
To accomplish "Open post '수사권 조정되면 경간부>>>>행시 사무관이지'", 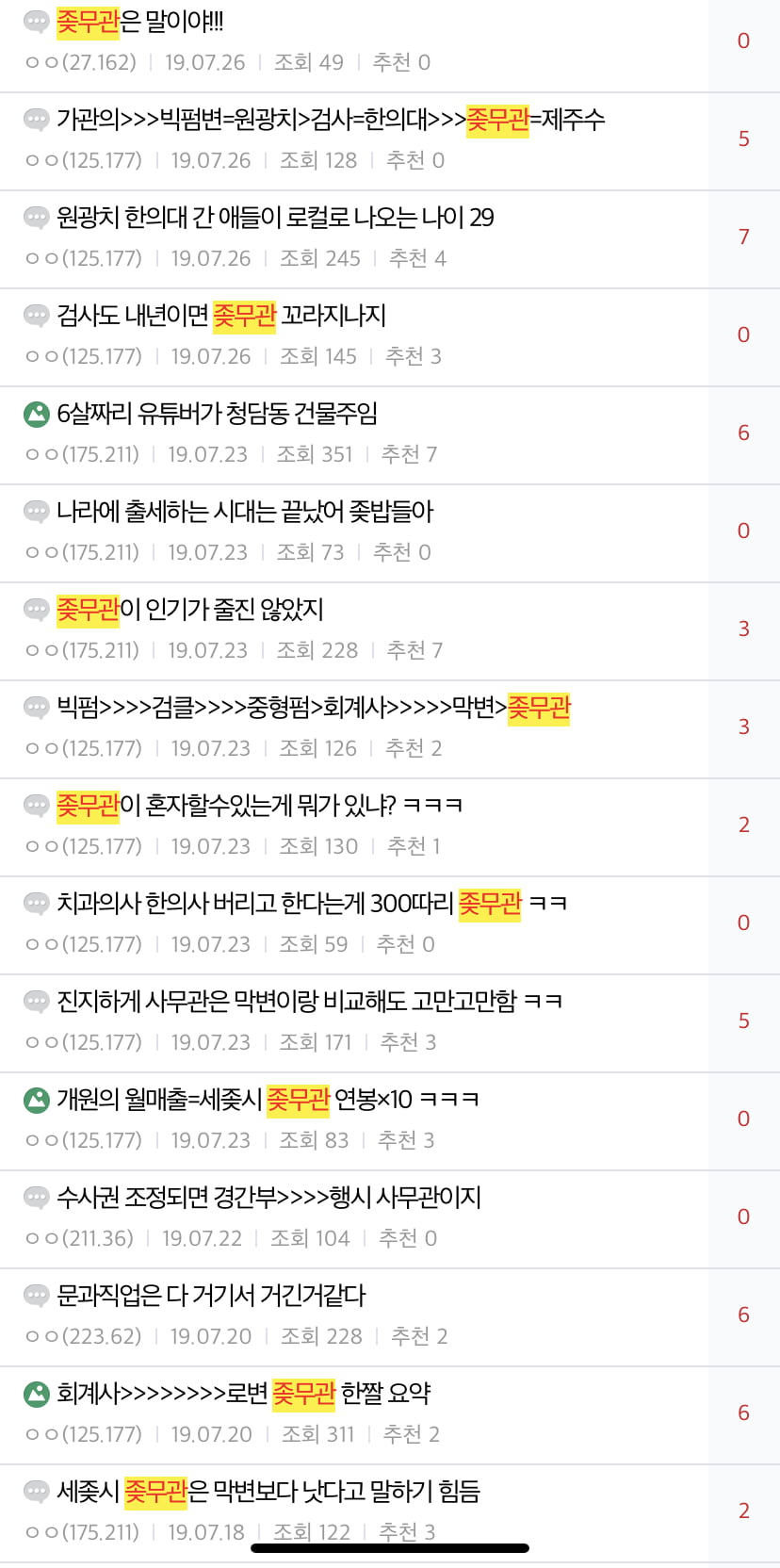I will tap(268, 1198).
